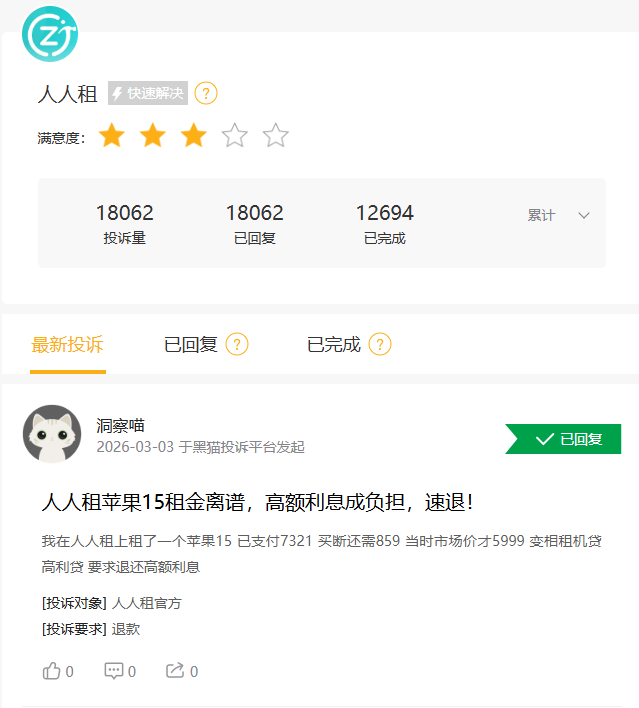Open 洞察喵's user avatar
This screenshot has height=708, width=639.
tap(52, 435)
